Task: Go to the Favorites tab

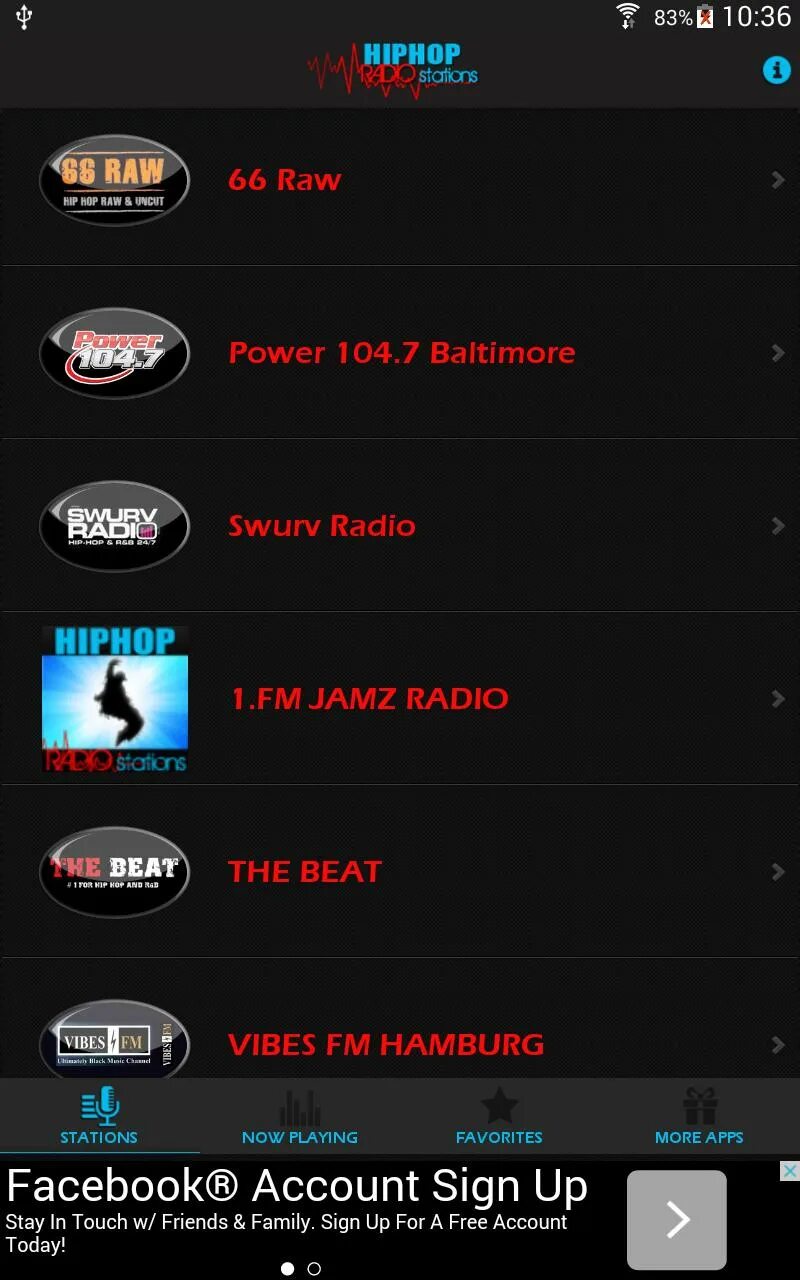Action: point(499,1116)
